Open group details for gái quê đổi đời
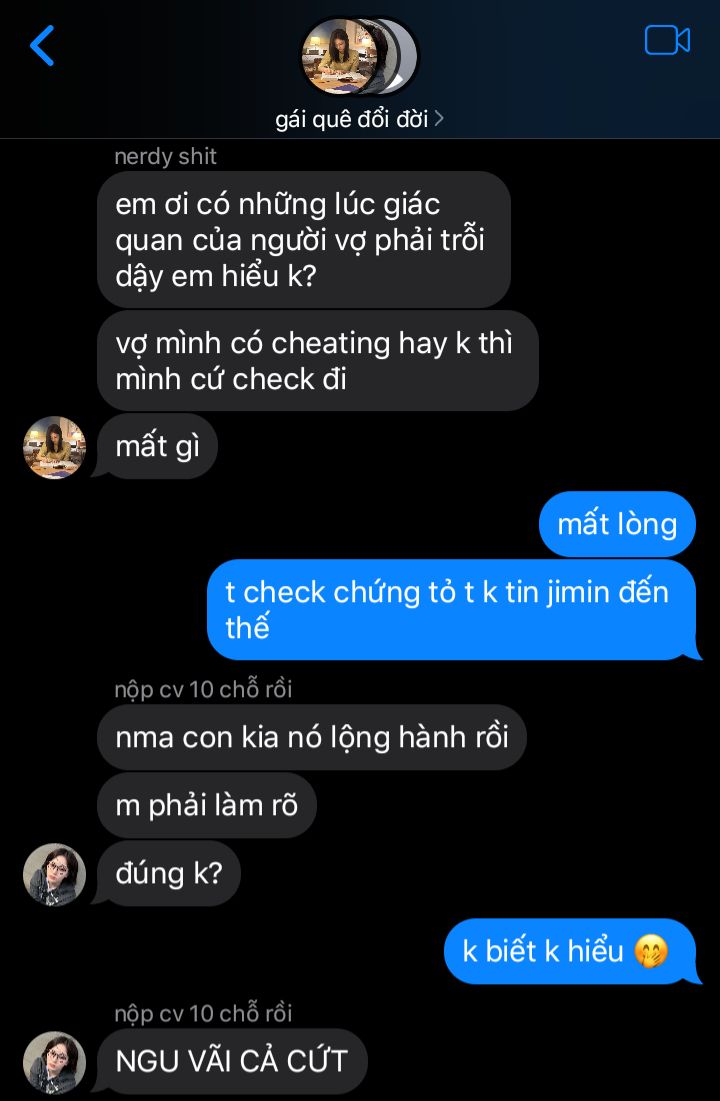The width and height of the screenshot is (720, 1101). point(359,119)
